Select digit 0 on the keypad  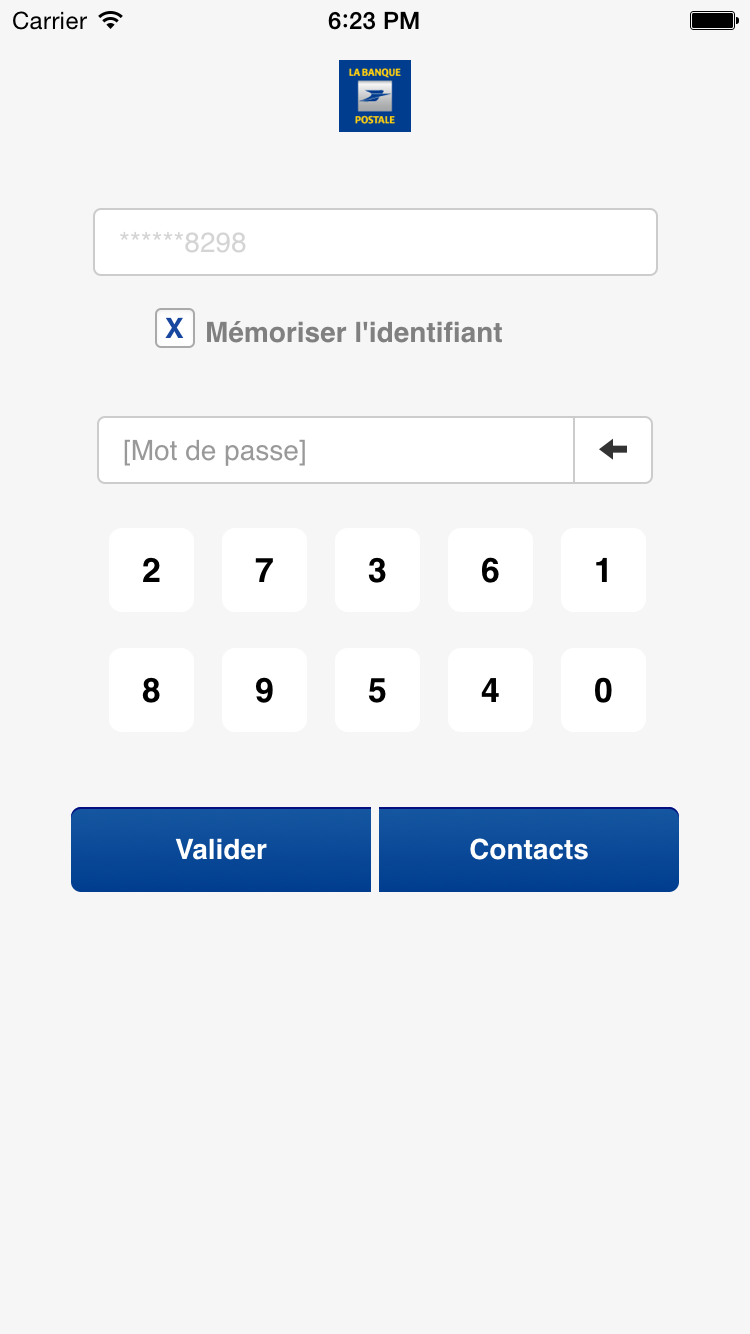click(x=603, y=690)
